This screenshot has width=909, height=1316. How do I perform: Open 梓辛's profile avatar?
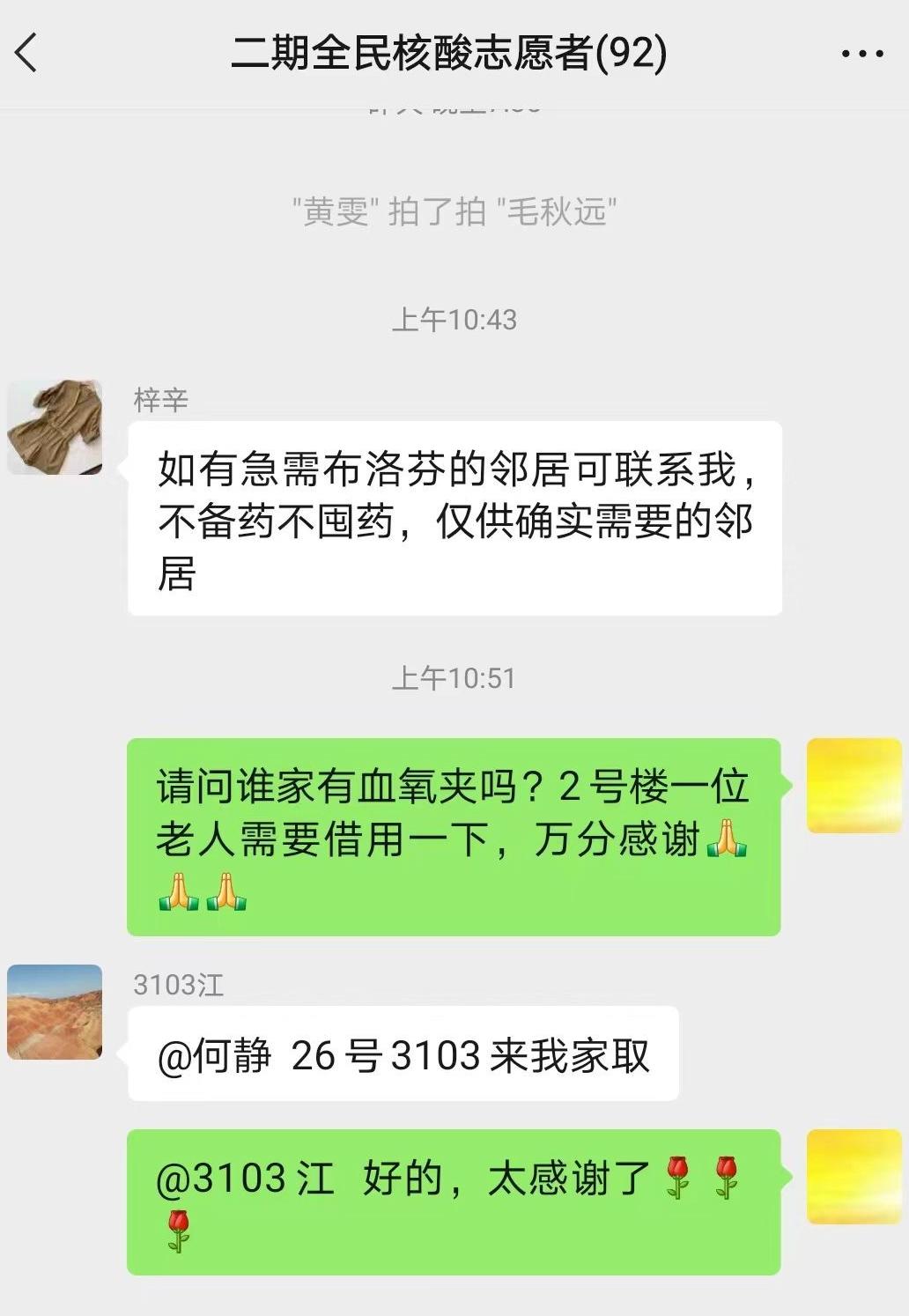[x=55, y=428]
